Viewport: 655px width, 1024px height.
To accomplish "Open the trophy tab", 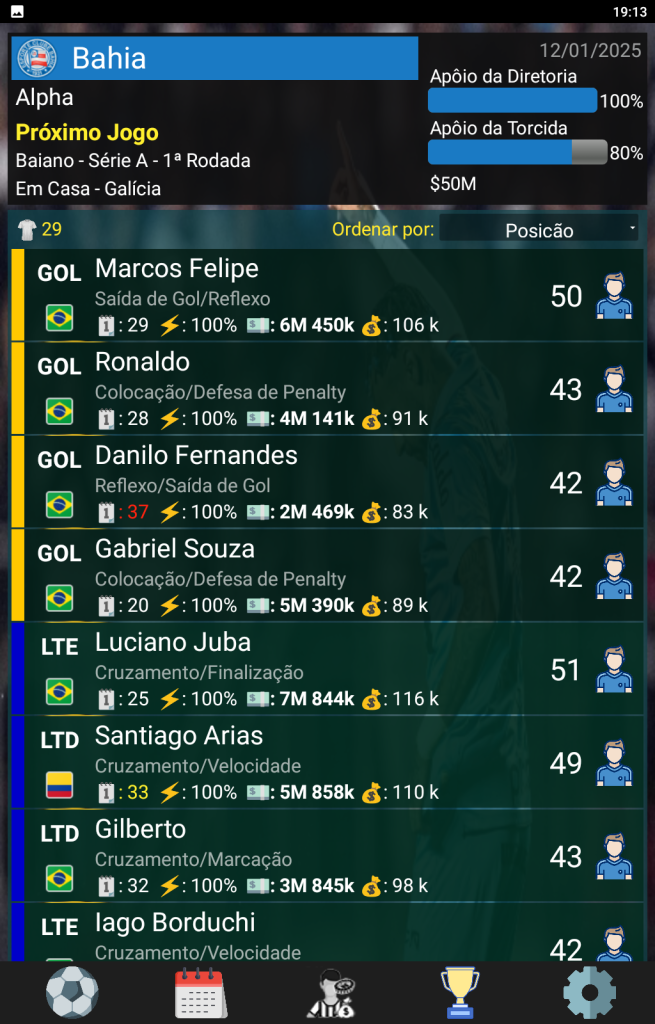I will [459, 993].
